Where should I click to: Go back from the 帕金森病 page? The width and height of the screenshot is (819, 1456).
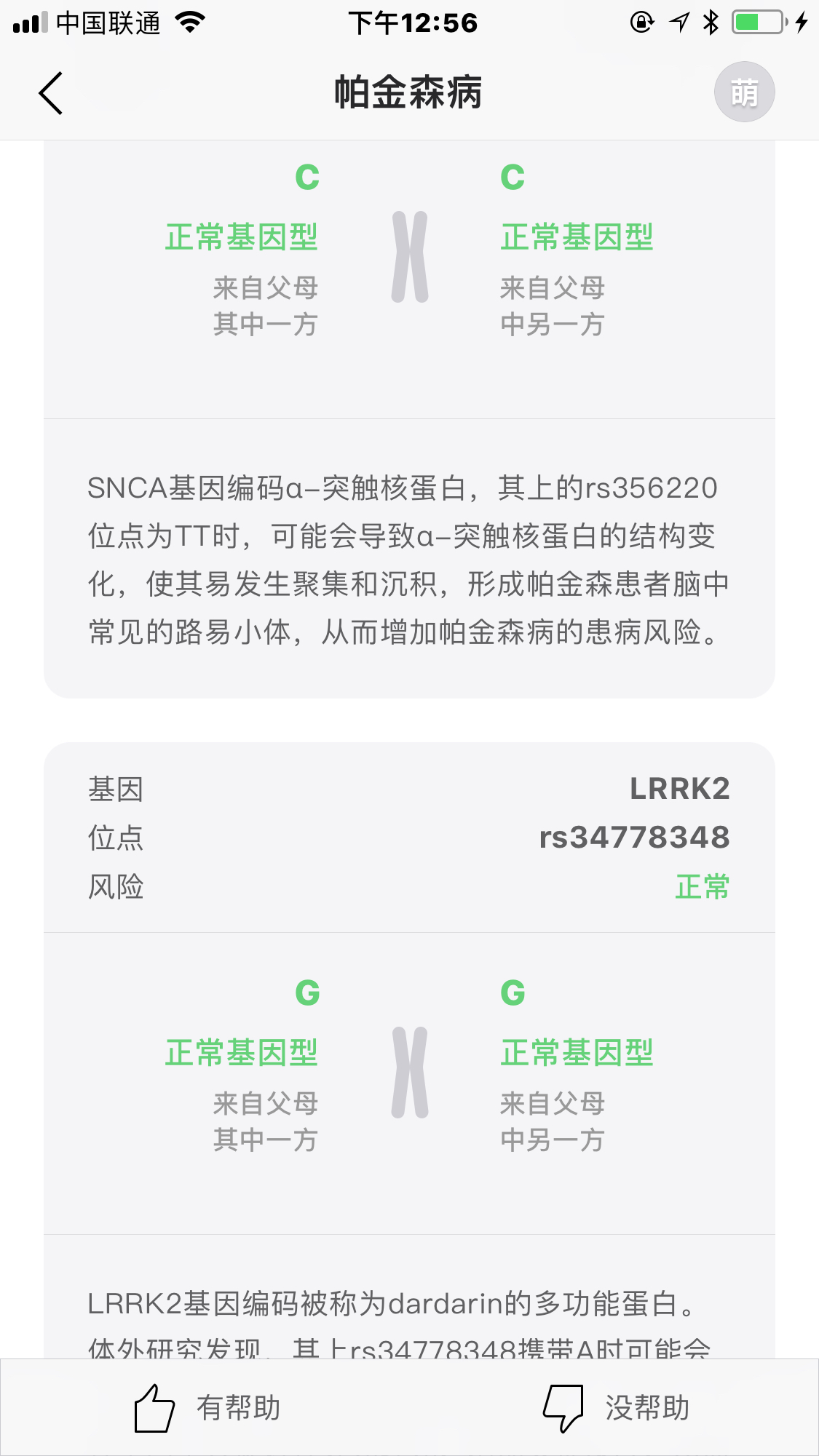pyautogui.click(x=51, y=93)
